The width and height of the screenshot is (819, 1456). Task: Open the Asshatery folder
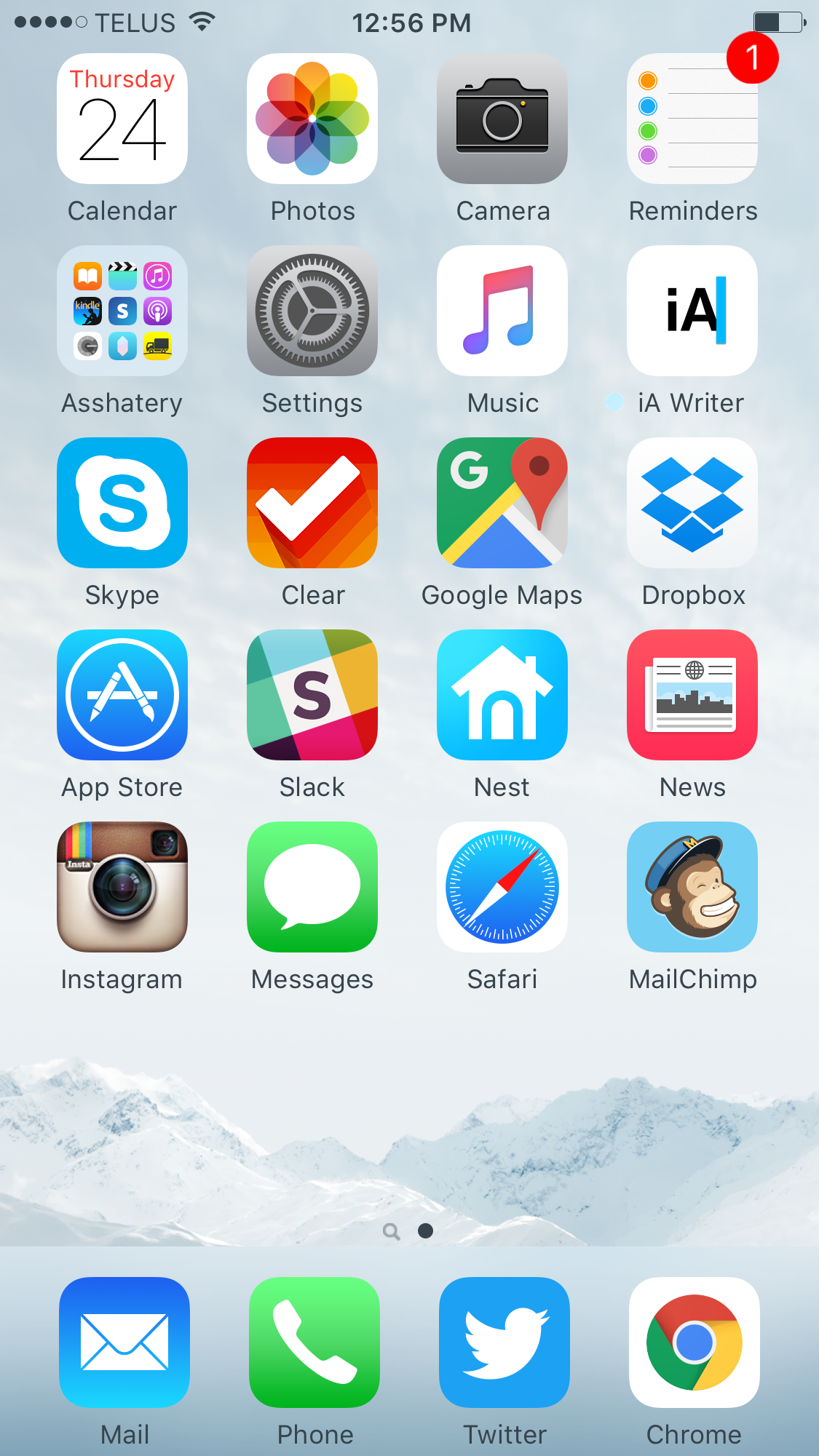(x=122, y=311)
